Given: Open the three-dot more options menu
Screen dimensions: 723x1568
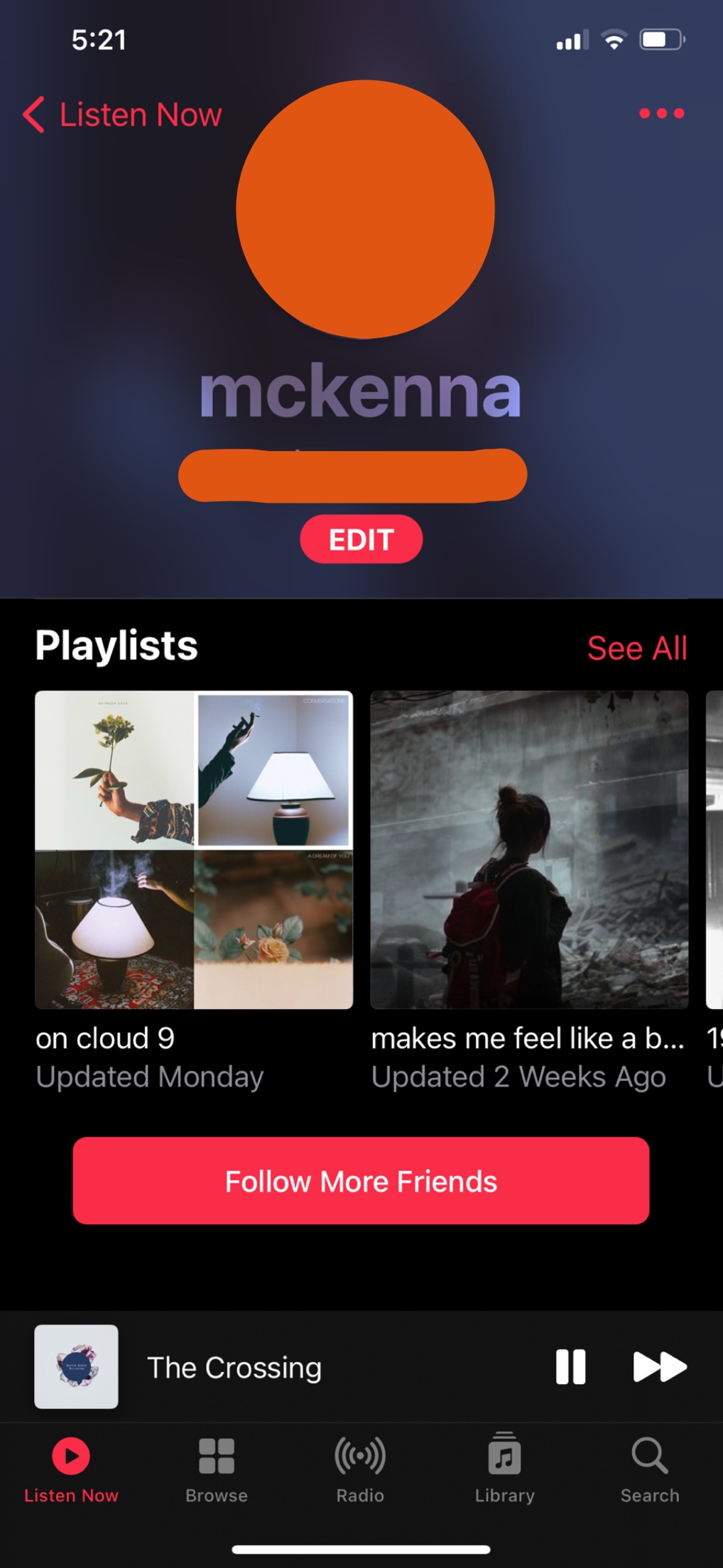Looking at the screenshot, I should pos(661,113).
